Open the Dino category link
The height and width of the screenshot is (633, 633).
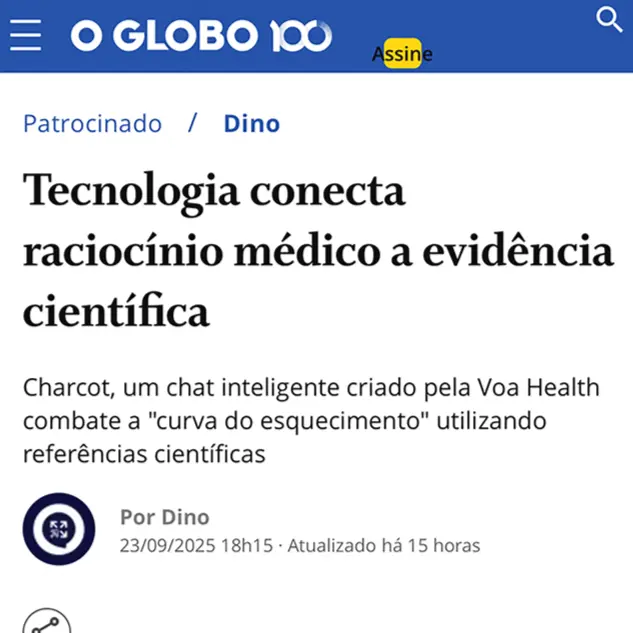(x=251, y=124)
